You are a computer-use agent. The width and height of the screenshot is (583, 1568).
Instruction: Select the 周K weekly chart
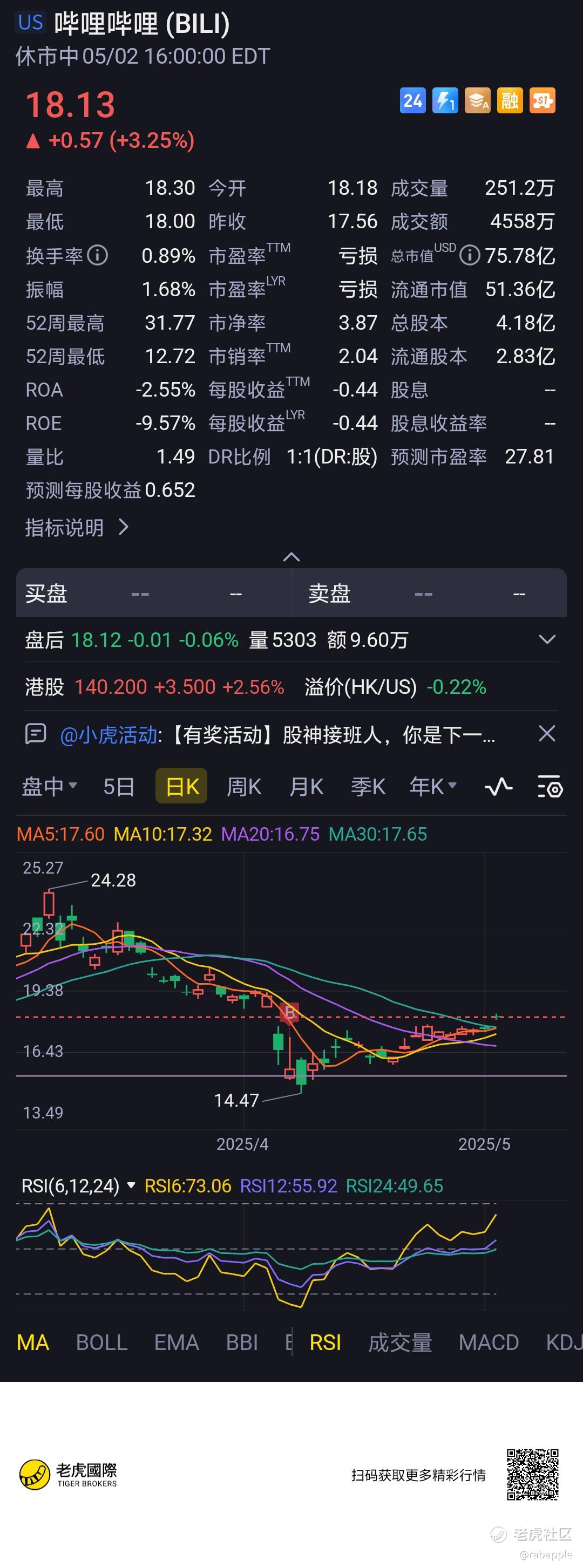coord(243,787)
